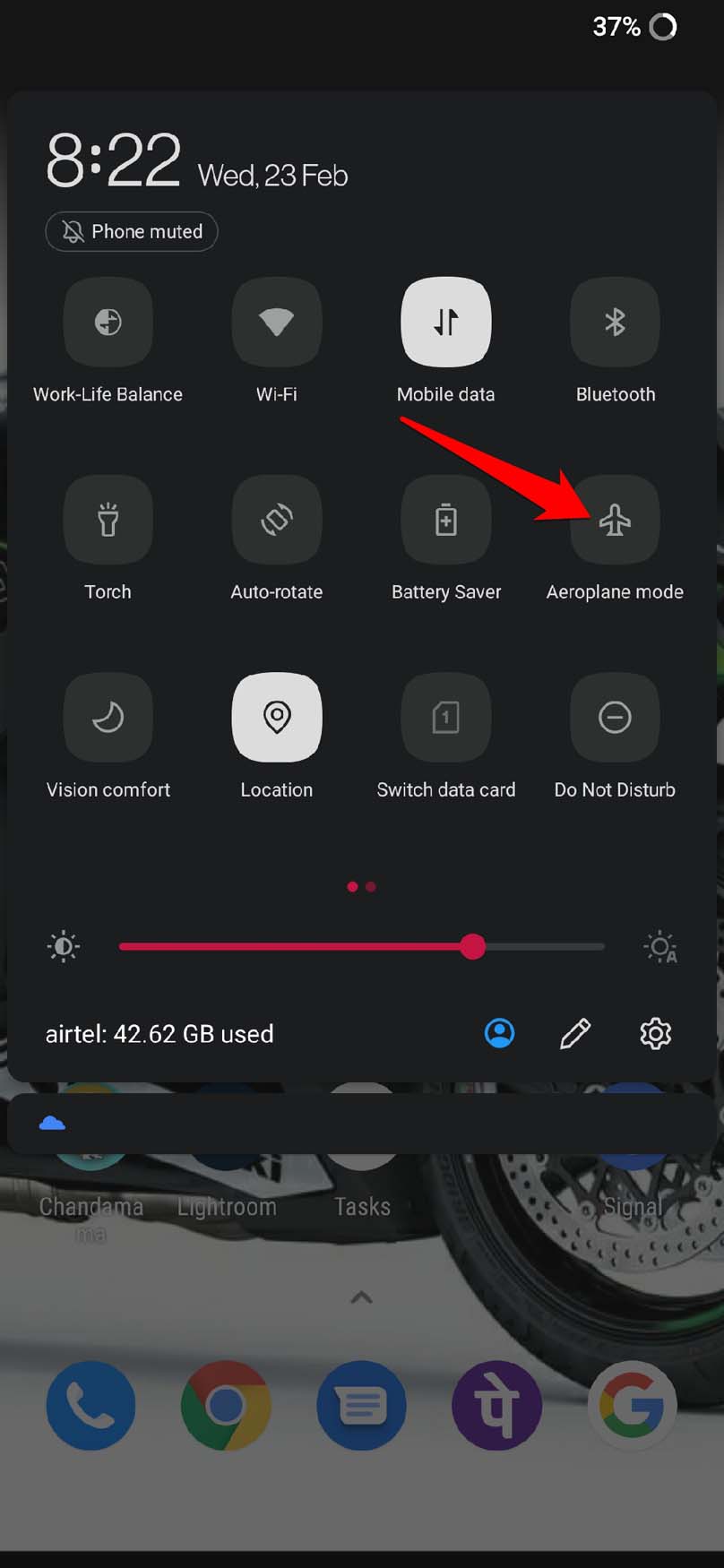Tap the Switch data card tile

[x=445, y=717]
